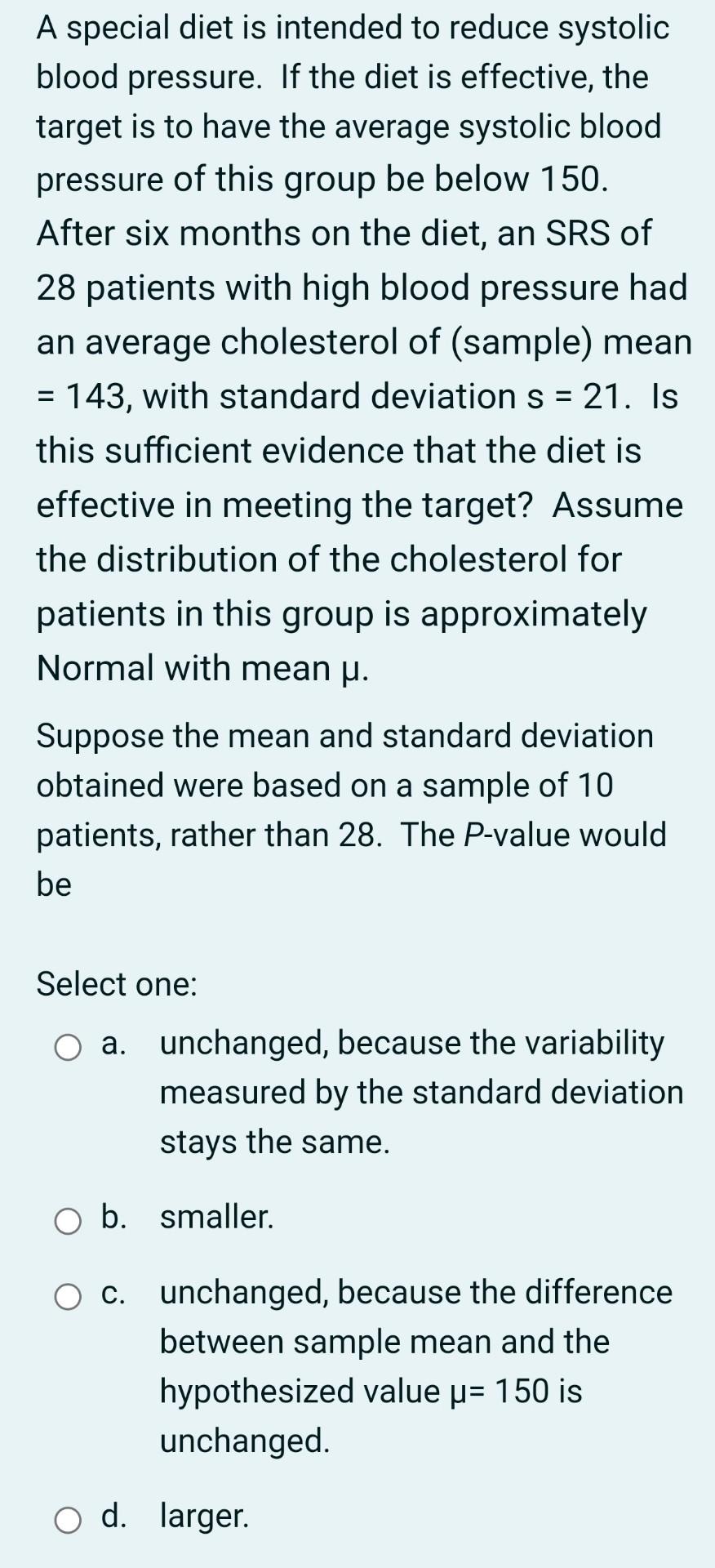Screen dimensions: 715x1568
Task: Select option a, unchanged because variability stays same
Action: click(68, 1047)
